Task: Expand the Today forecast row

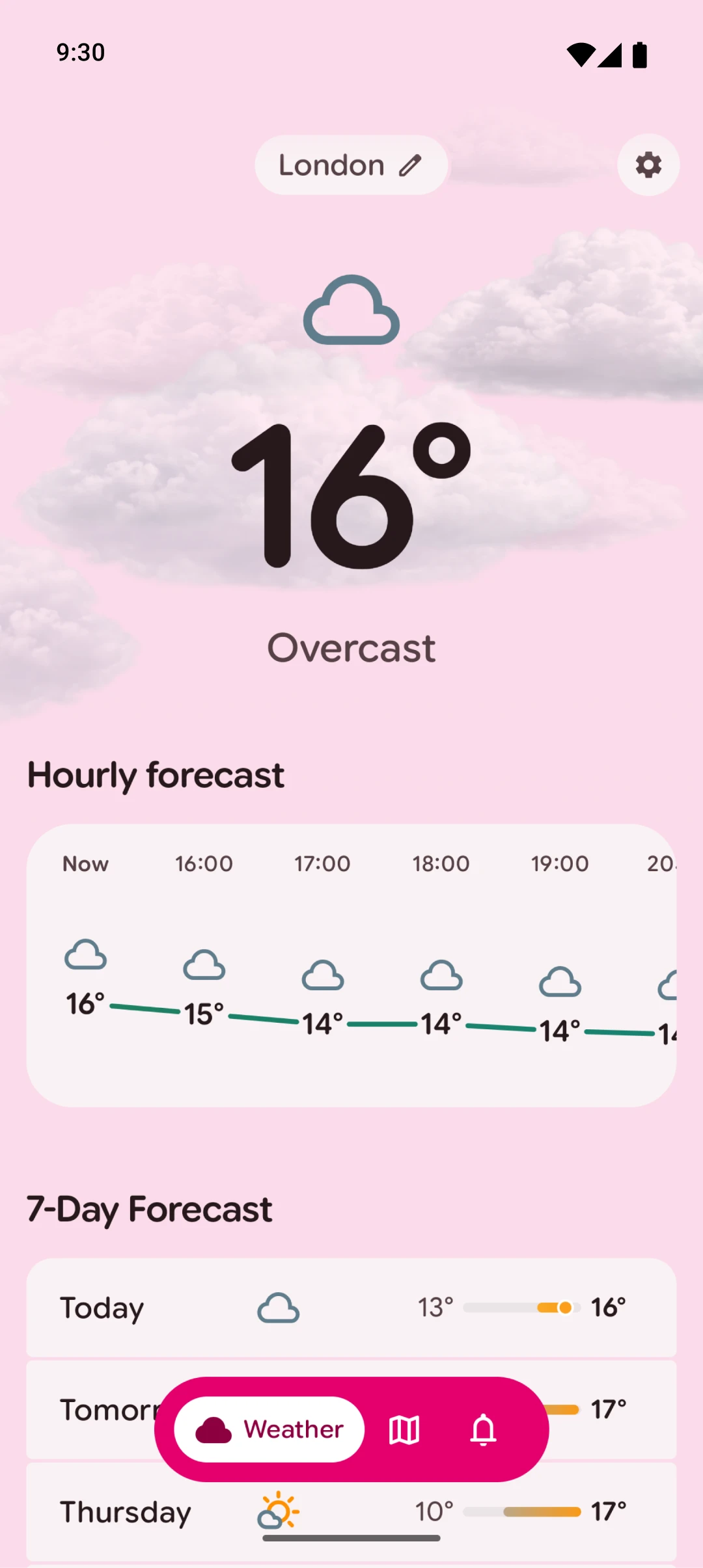Action: coord(351,1308)
